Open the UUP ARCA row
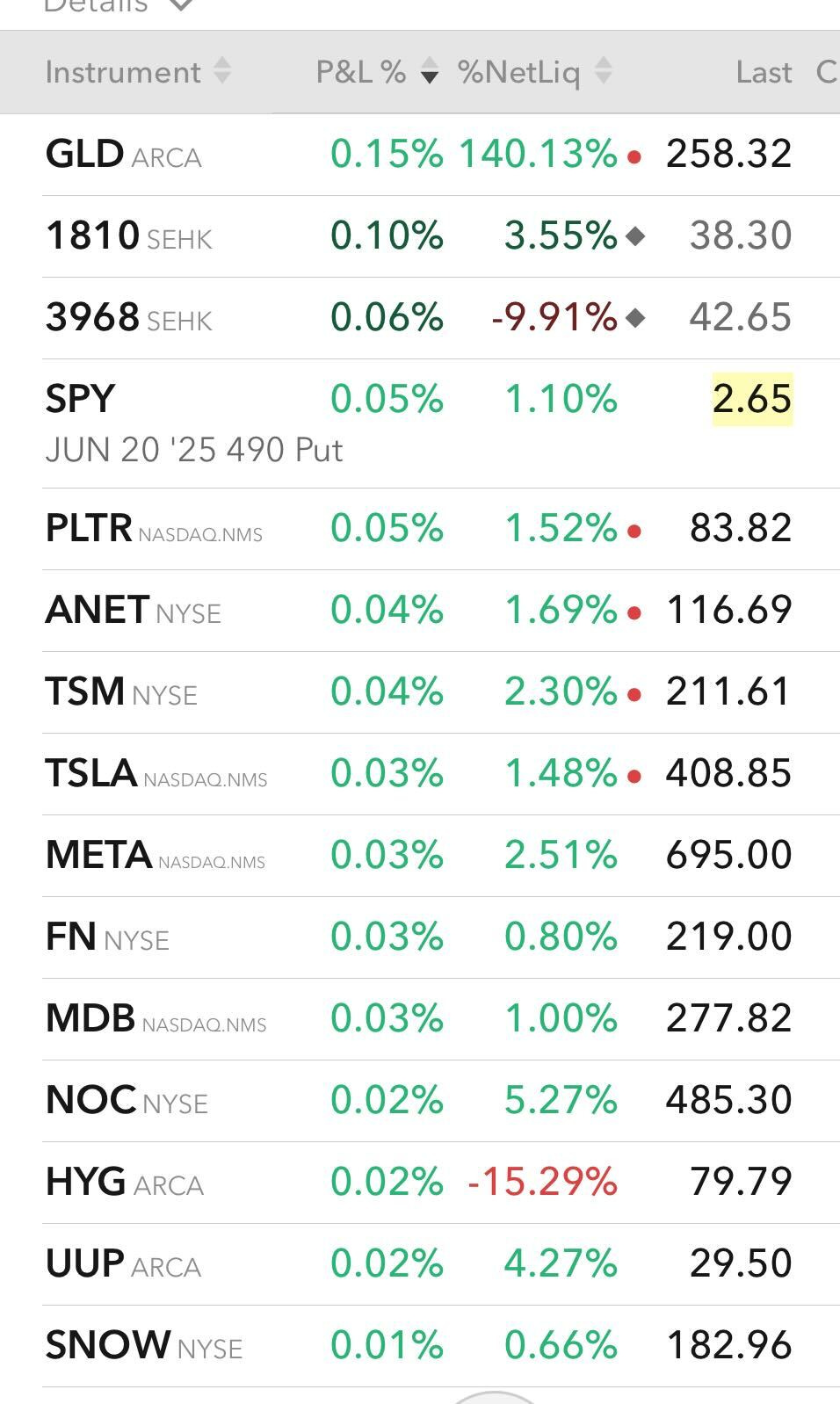Image resolution: width=840 pixels, height=1404 pixels. click(420, 1264)
